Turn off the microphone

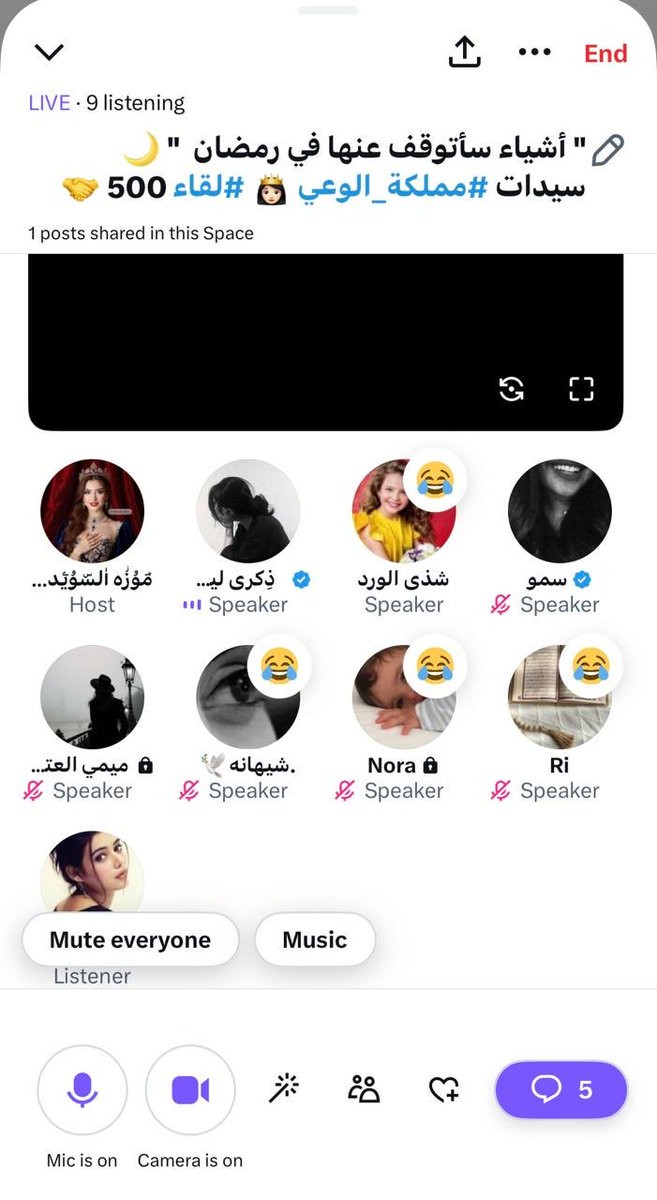(x=82, y=1089)
